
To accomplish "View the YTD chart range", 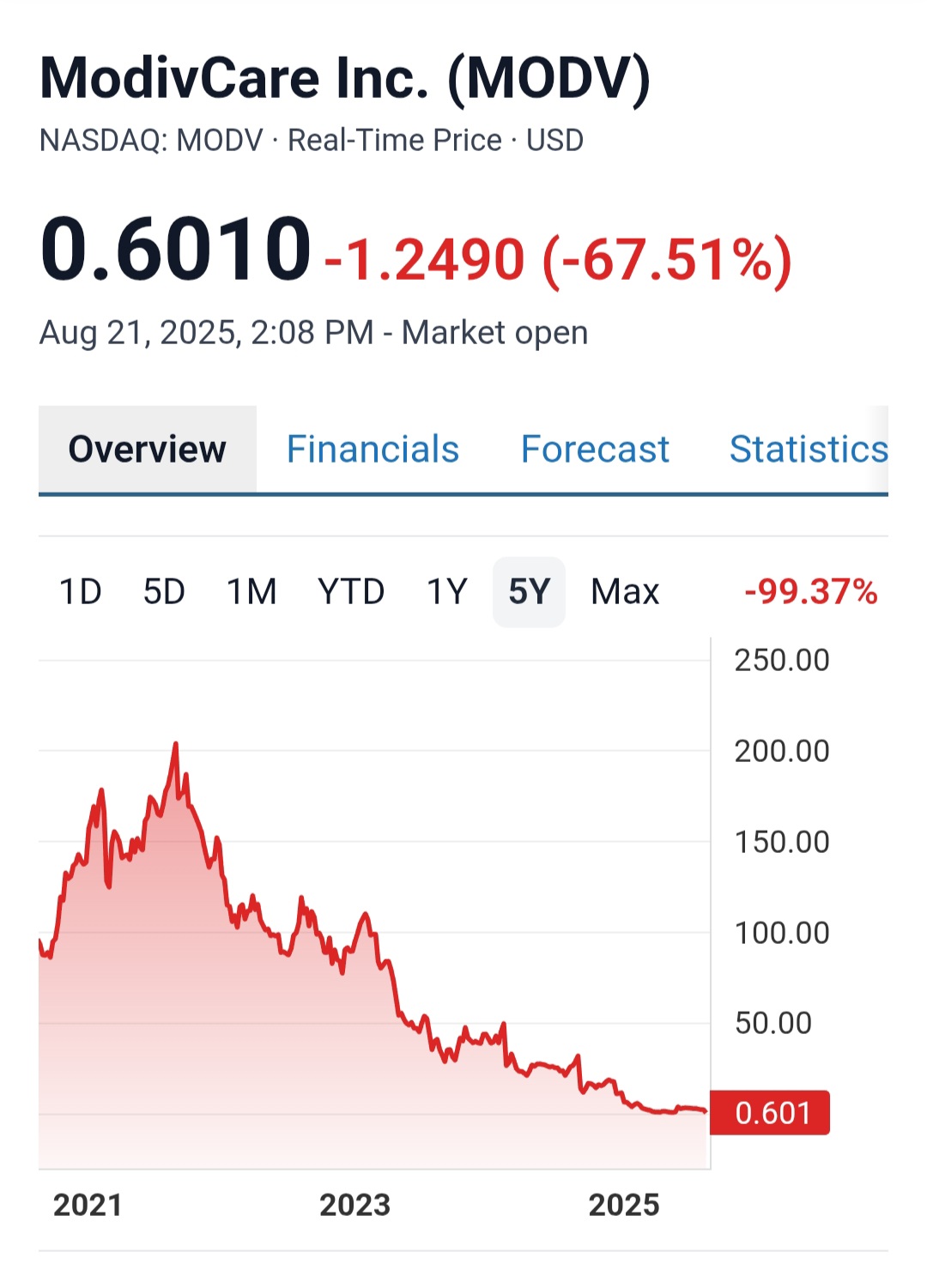I will coord(351,591).
